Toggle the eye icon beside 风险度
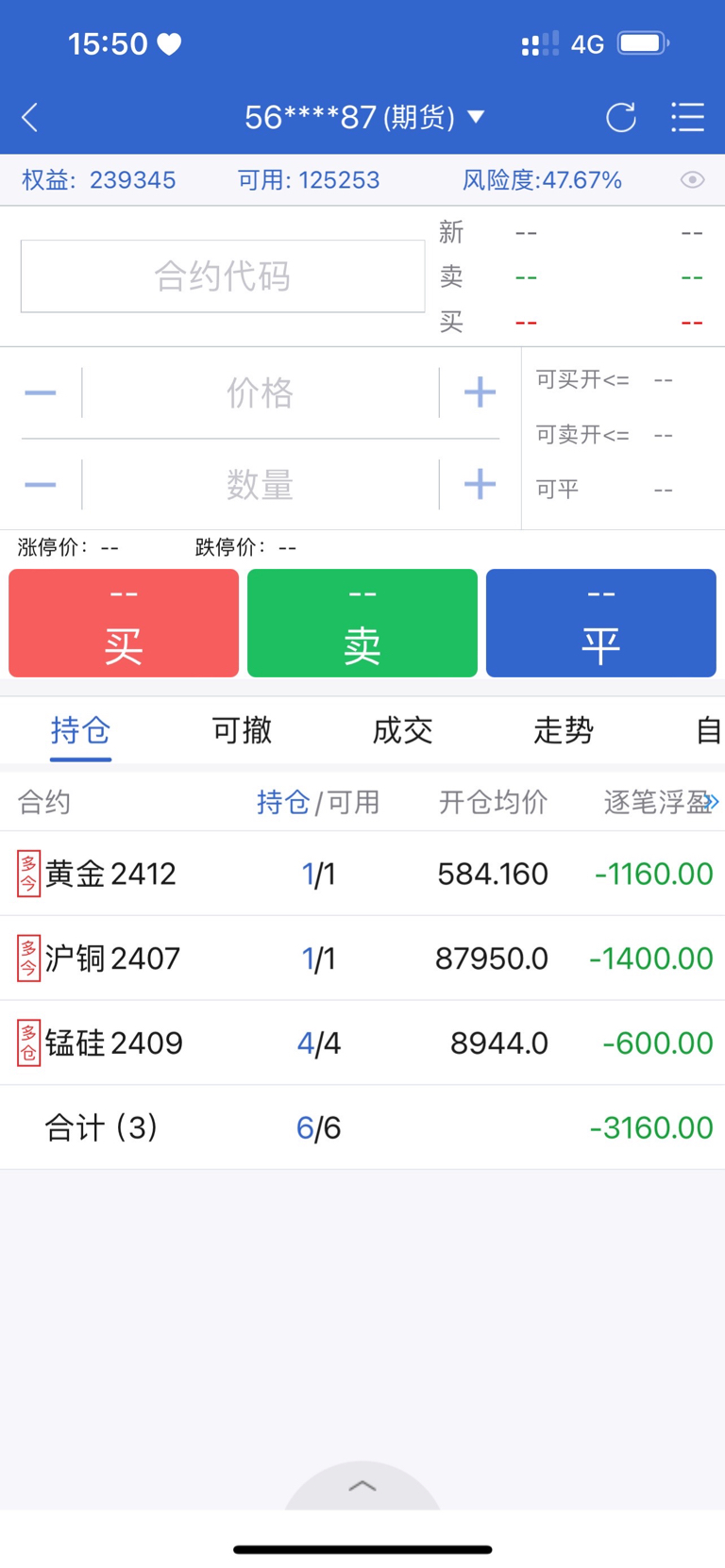 [x=692, y=179]
